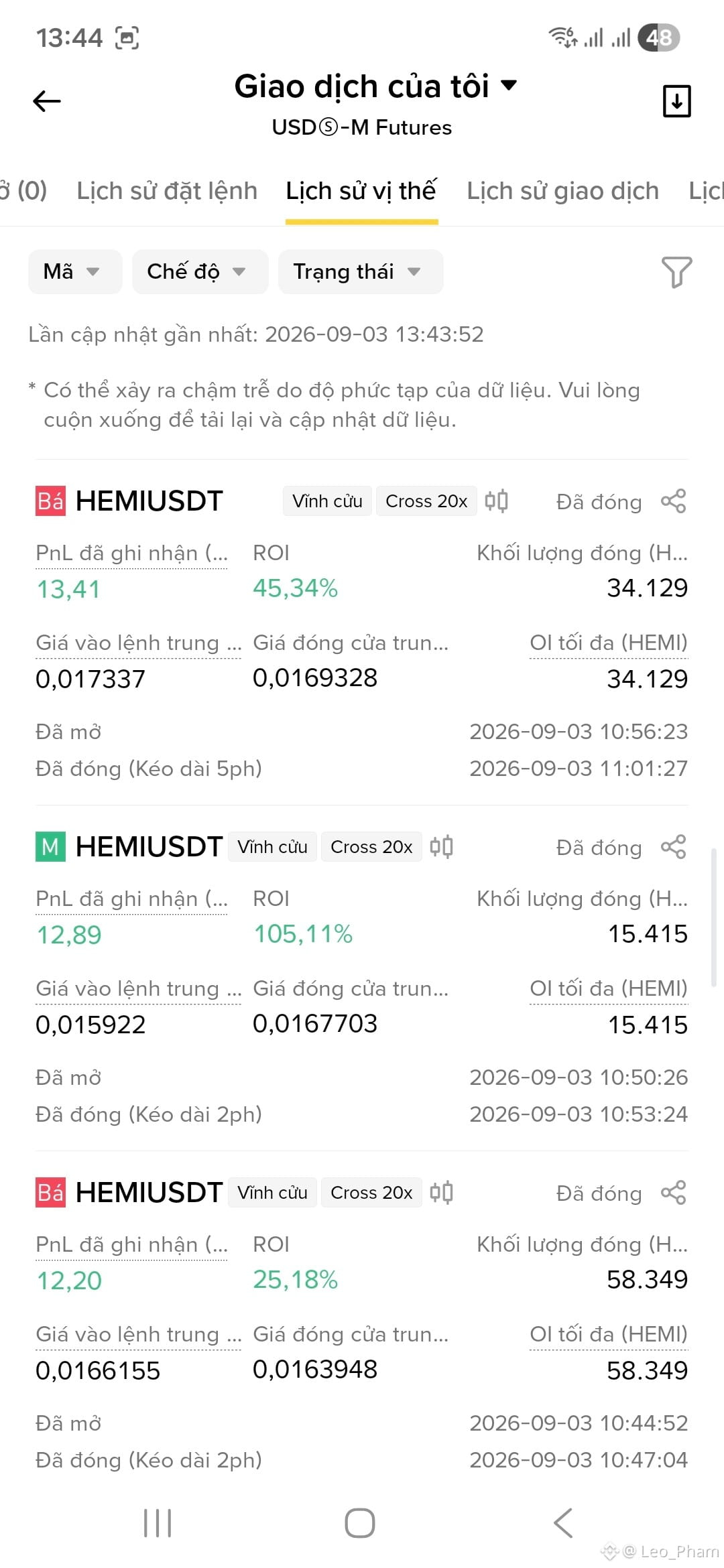
Task: Open the chart icon for the 13,41 PnL position
Action: pos(496,501)
